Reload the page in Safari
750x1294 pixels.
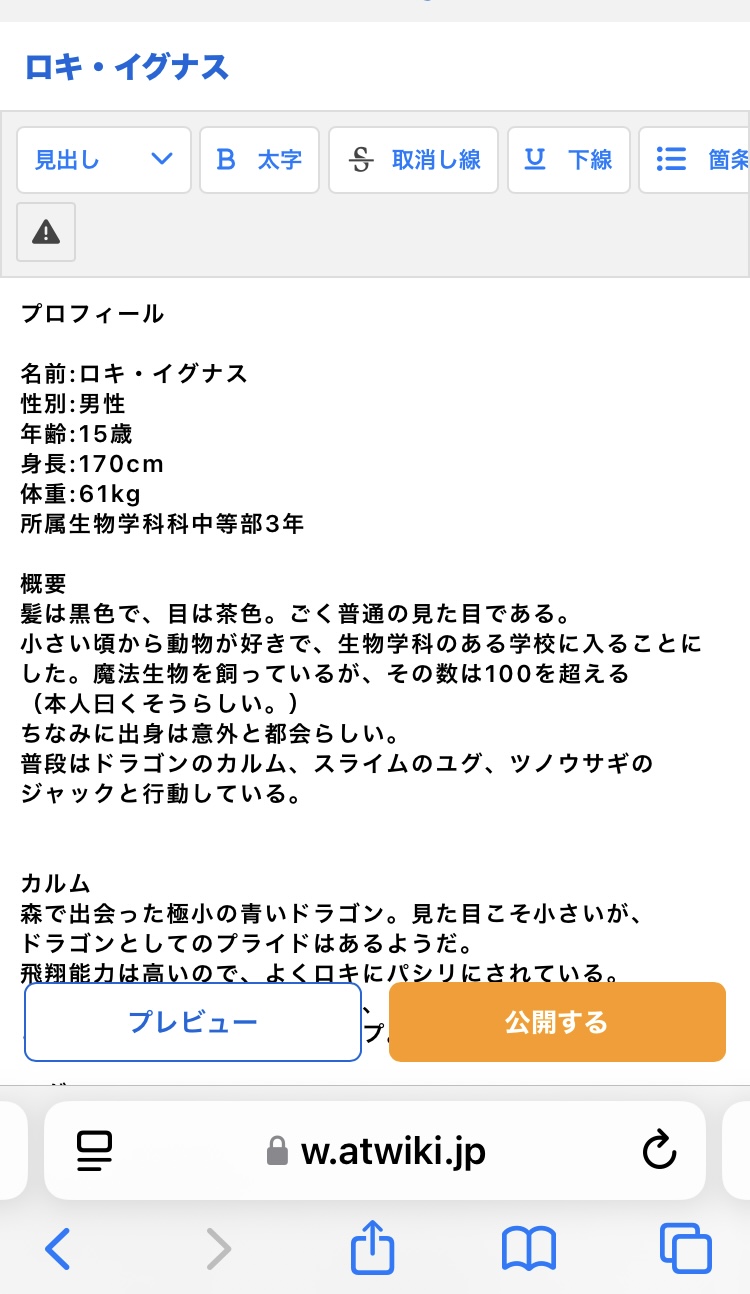(x=659, y=1151)
